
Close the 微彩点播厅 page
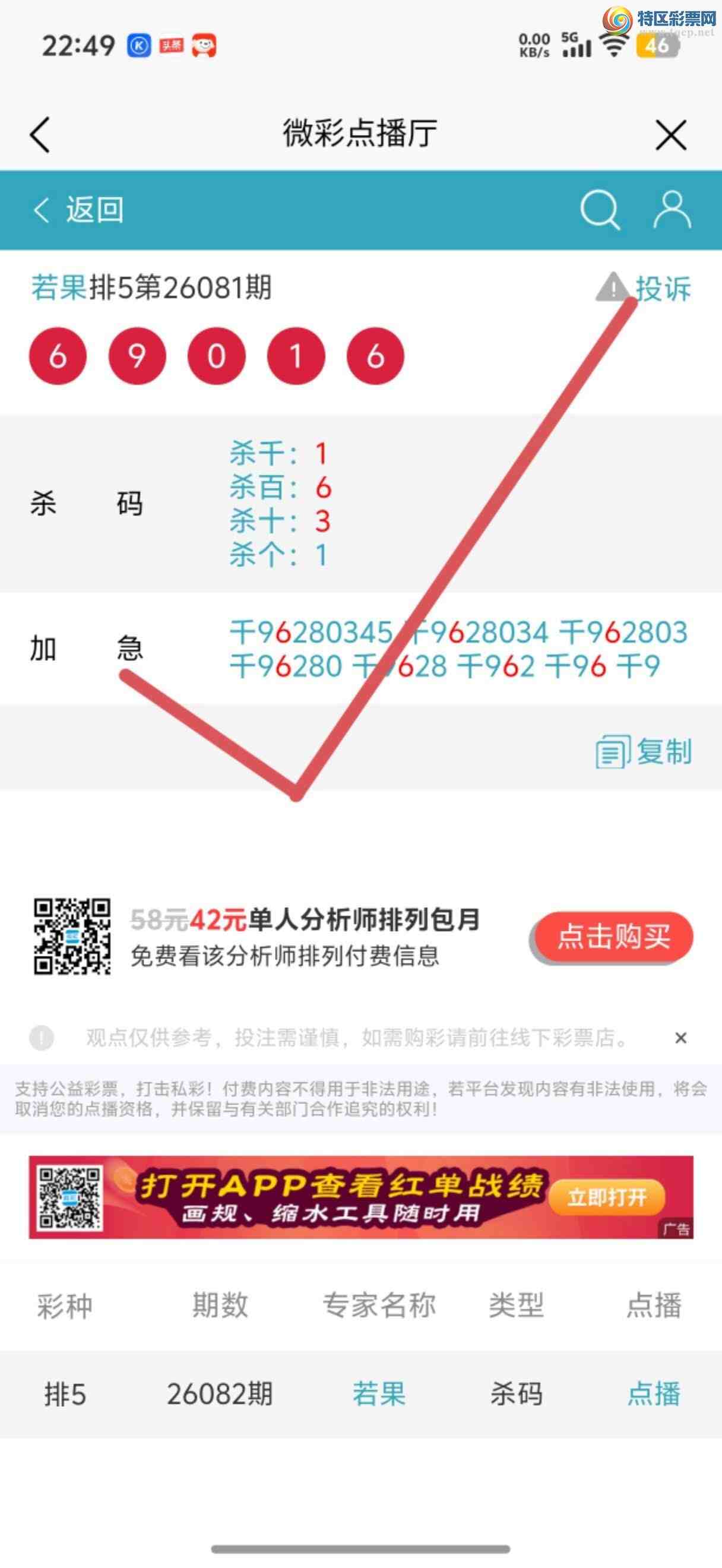click(x=671, y=134)
